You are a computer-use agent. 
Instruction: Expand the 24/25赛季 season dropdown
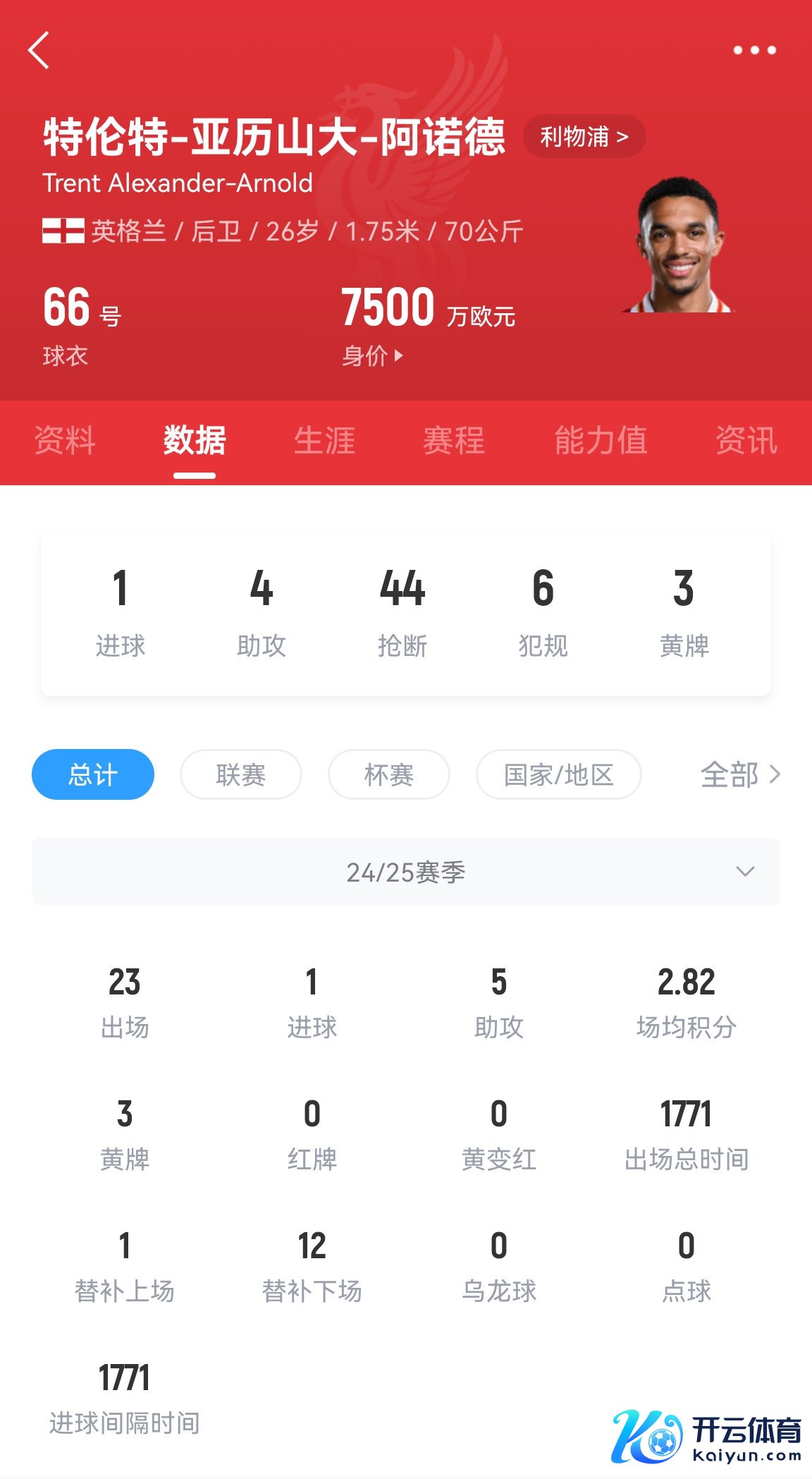click(406, 872)
